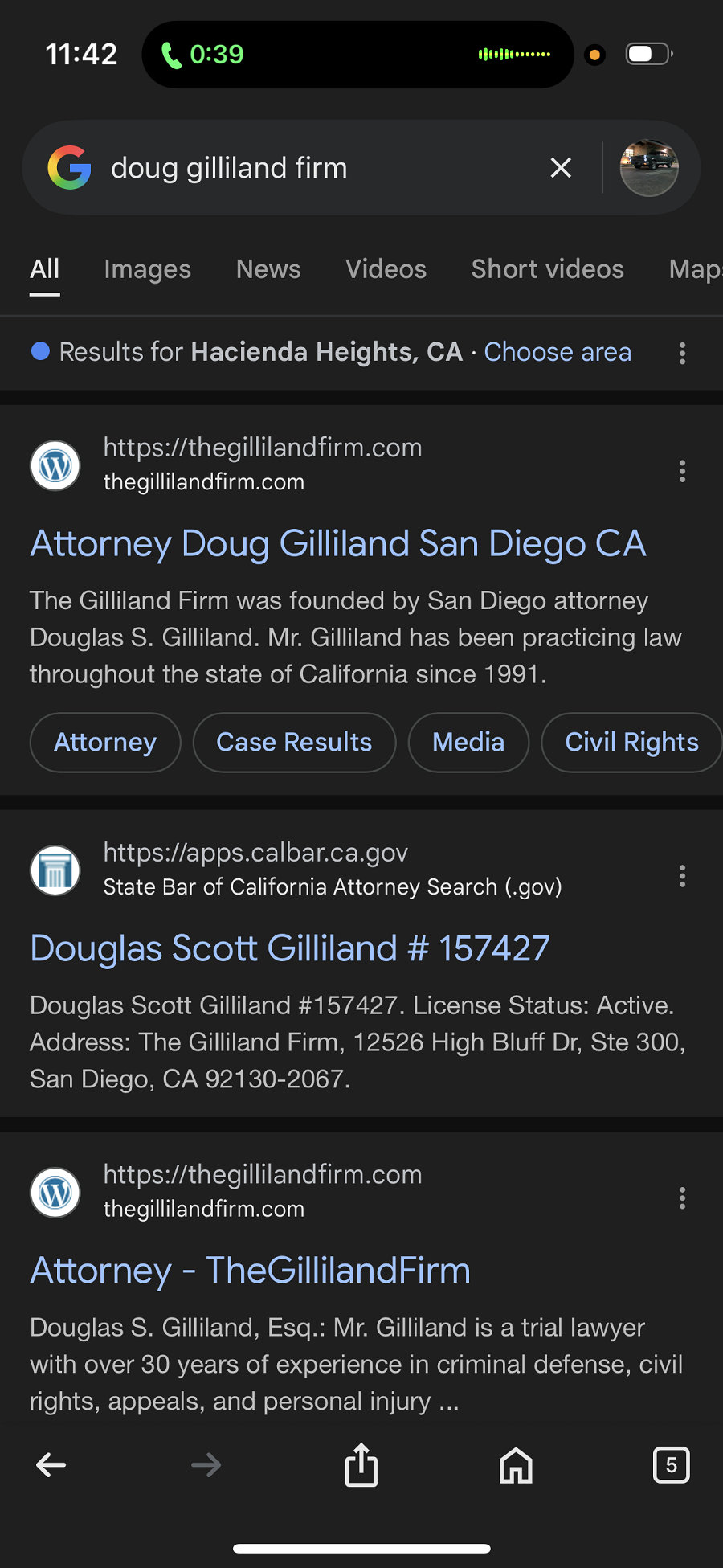Select the Media chip

pos(468,743)
